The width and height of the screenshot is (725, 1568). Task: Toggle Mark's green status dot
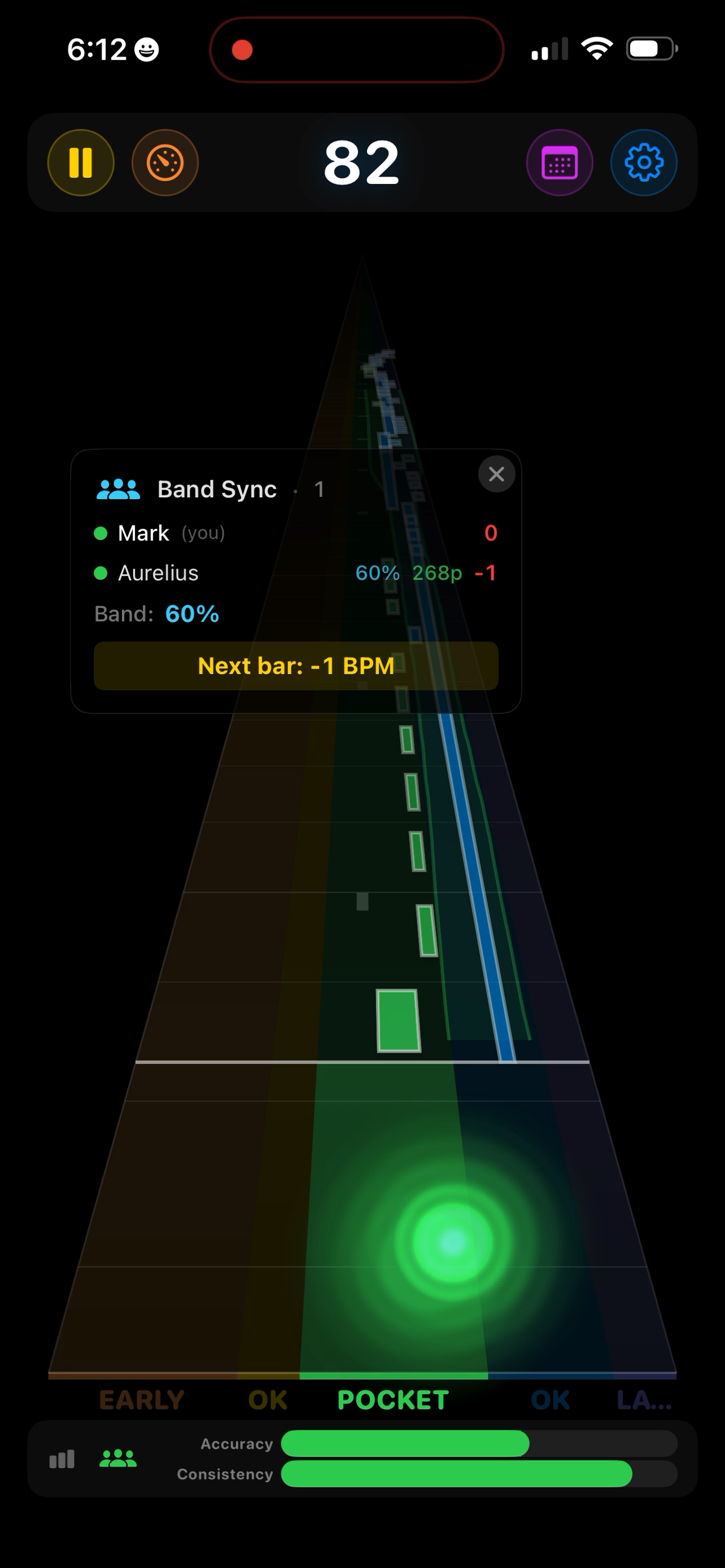102,533
